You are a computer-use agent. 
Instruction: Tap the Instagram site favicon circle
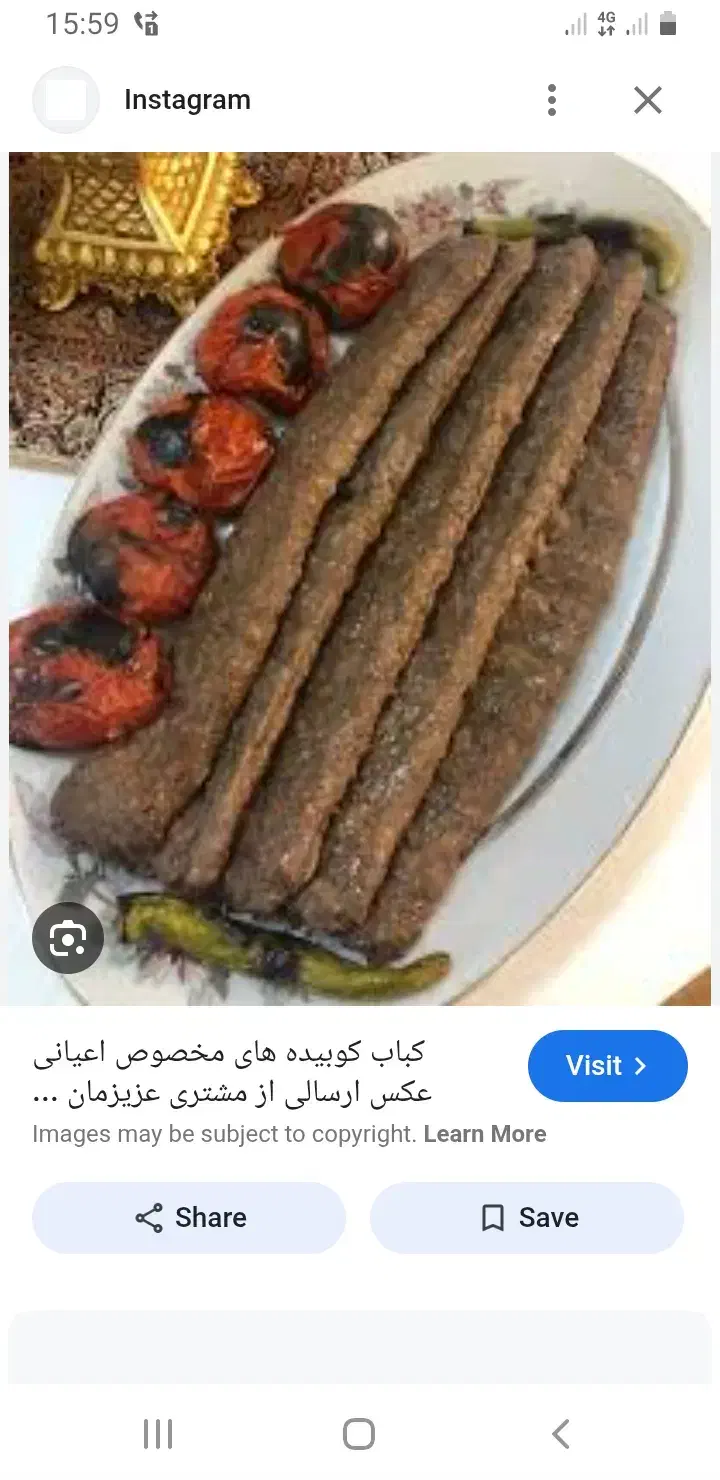(x=66, y=100)
